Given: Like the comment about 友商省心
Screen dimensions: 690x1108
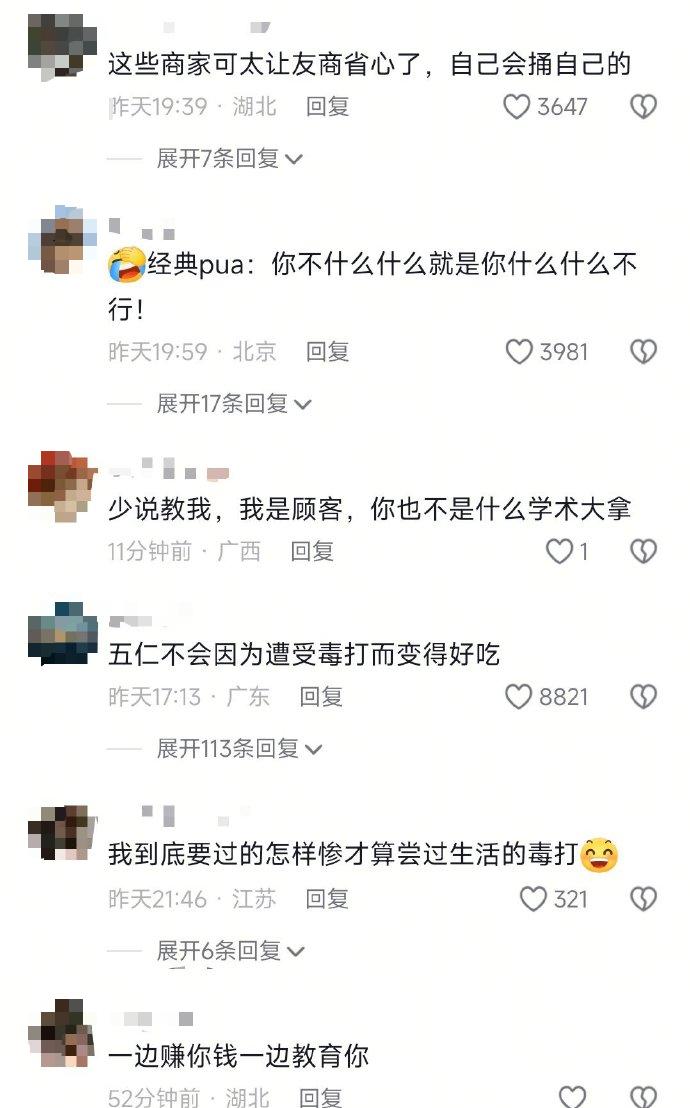Looking at the screenshot, I should click(516, 107).
